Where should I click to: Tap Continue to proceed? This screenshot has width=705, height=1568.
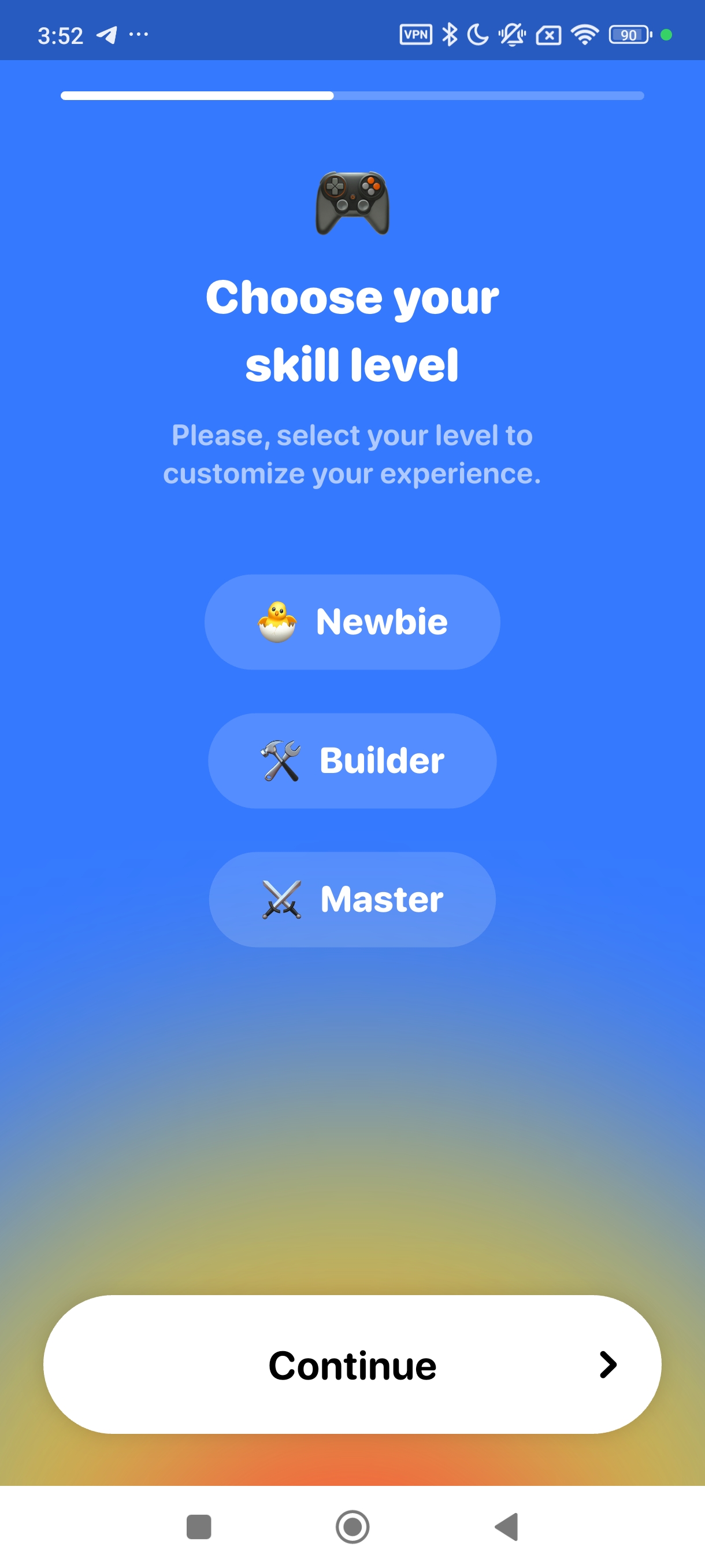tap(352, 1364)
